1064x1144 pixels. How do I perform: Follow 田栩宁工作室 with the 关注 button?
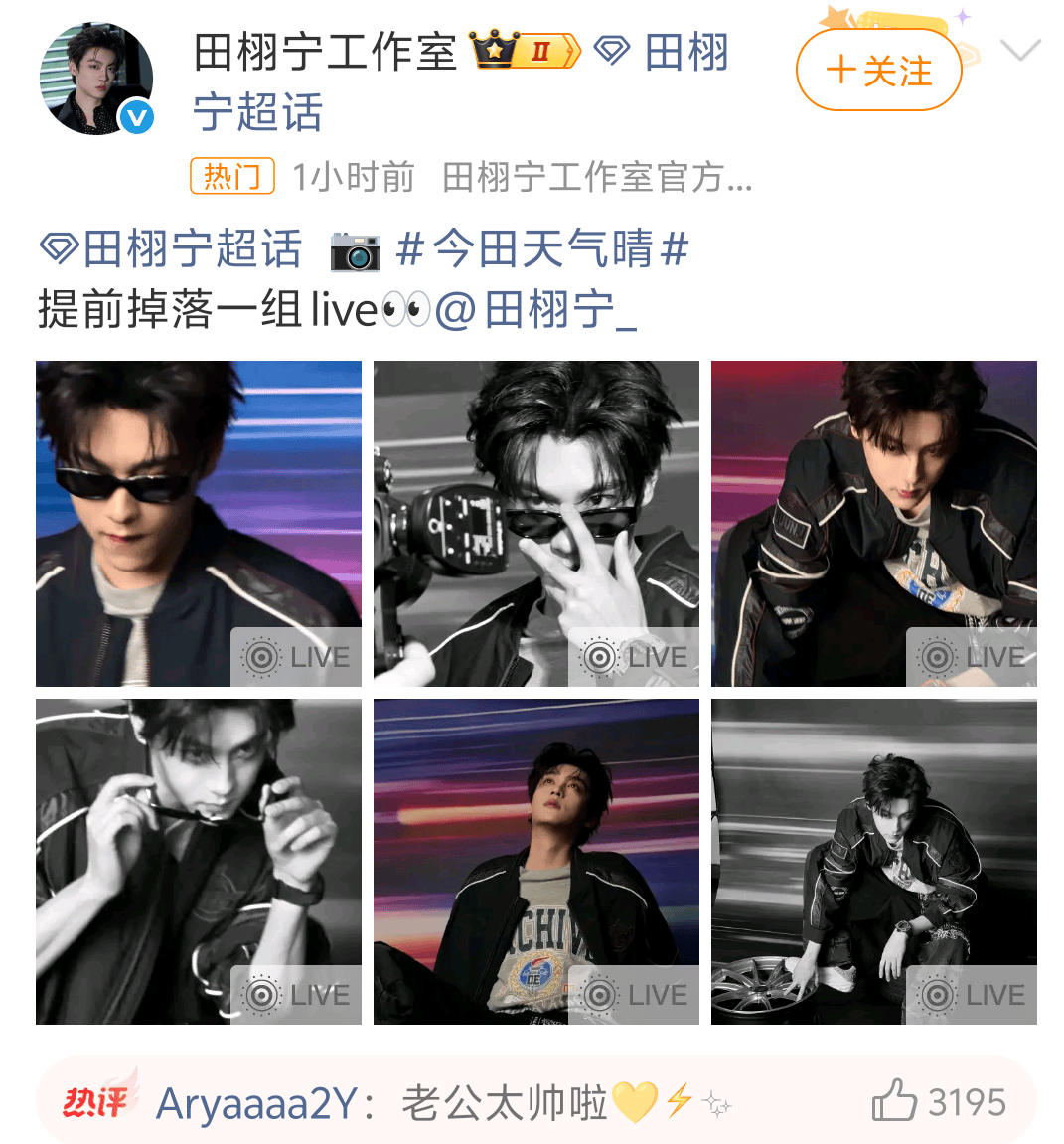[878, 71]
